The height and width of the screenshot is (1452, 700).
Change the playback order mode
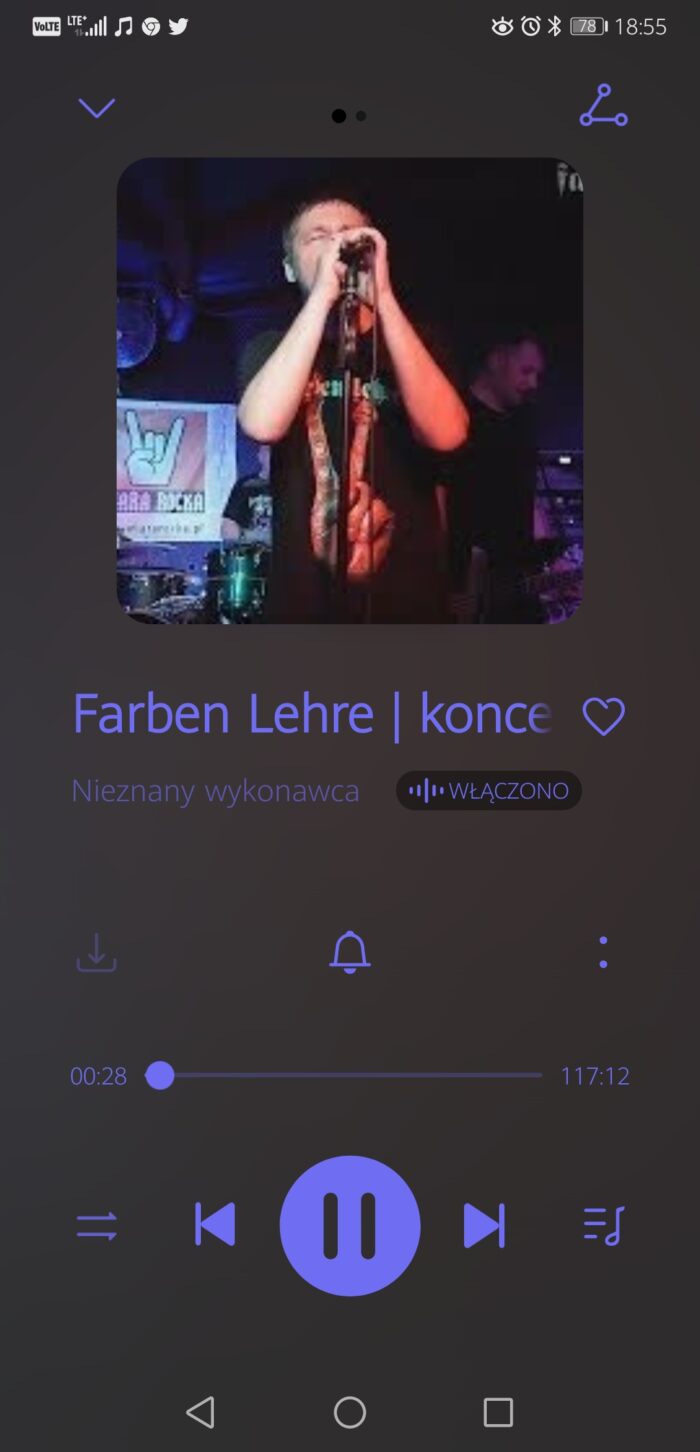pyautogui.click(x=97, y=1226)
